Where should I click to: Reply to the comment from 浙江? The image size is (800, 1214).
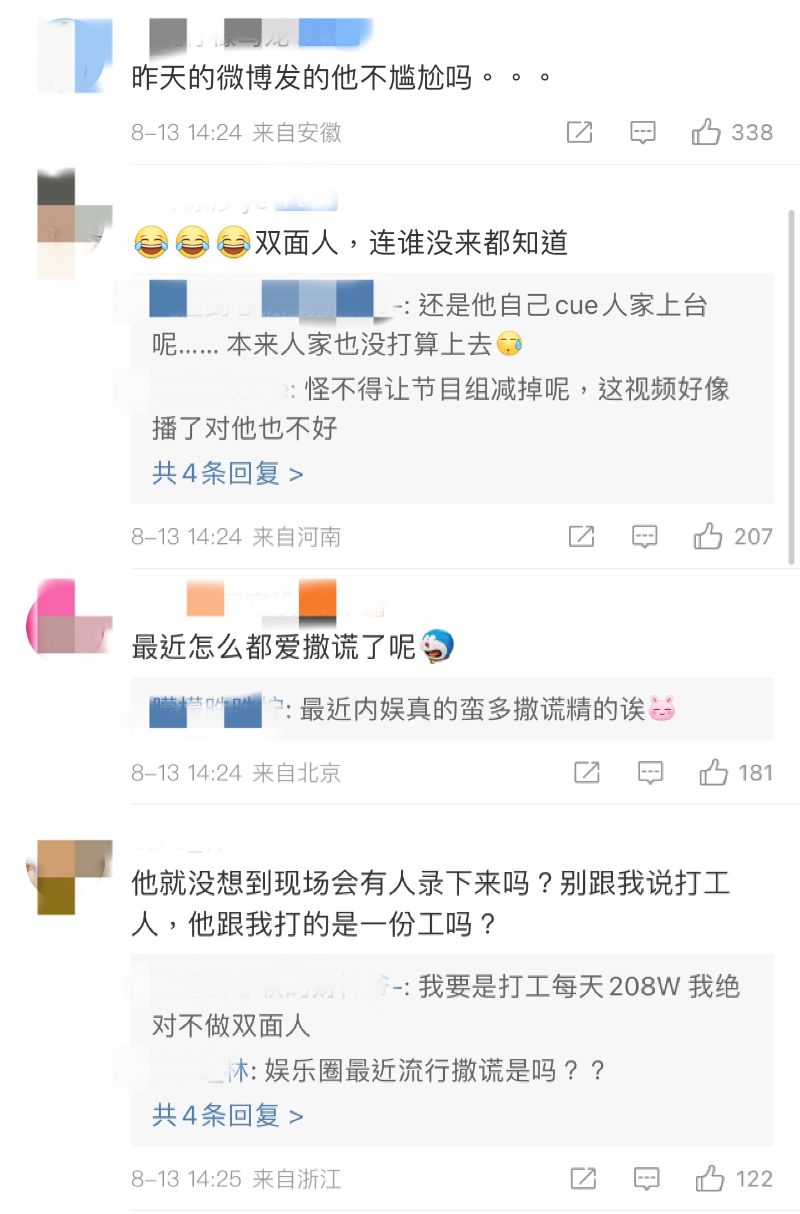[646, 1179]
